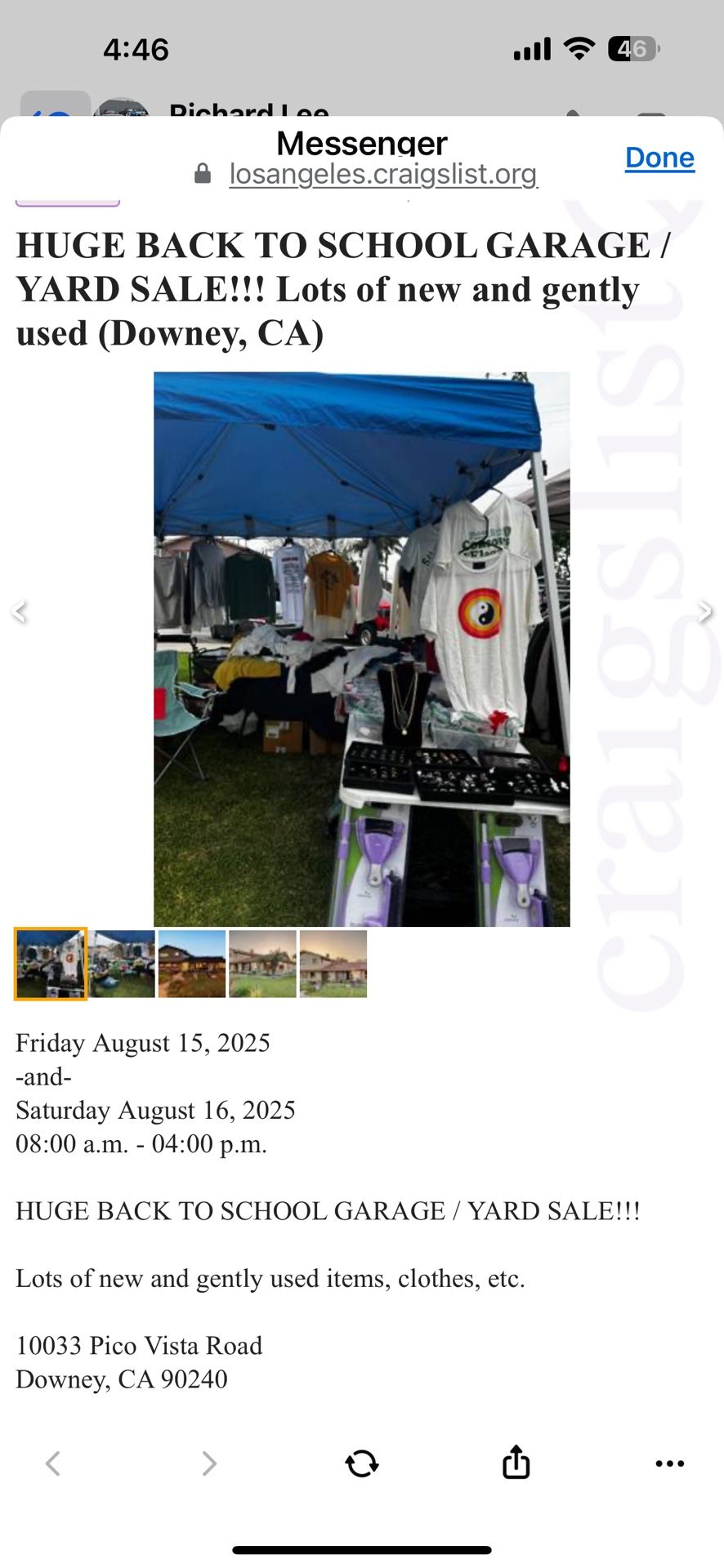Open the more options menu
Screen dimensions: 724x1568
[669, 1463]
